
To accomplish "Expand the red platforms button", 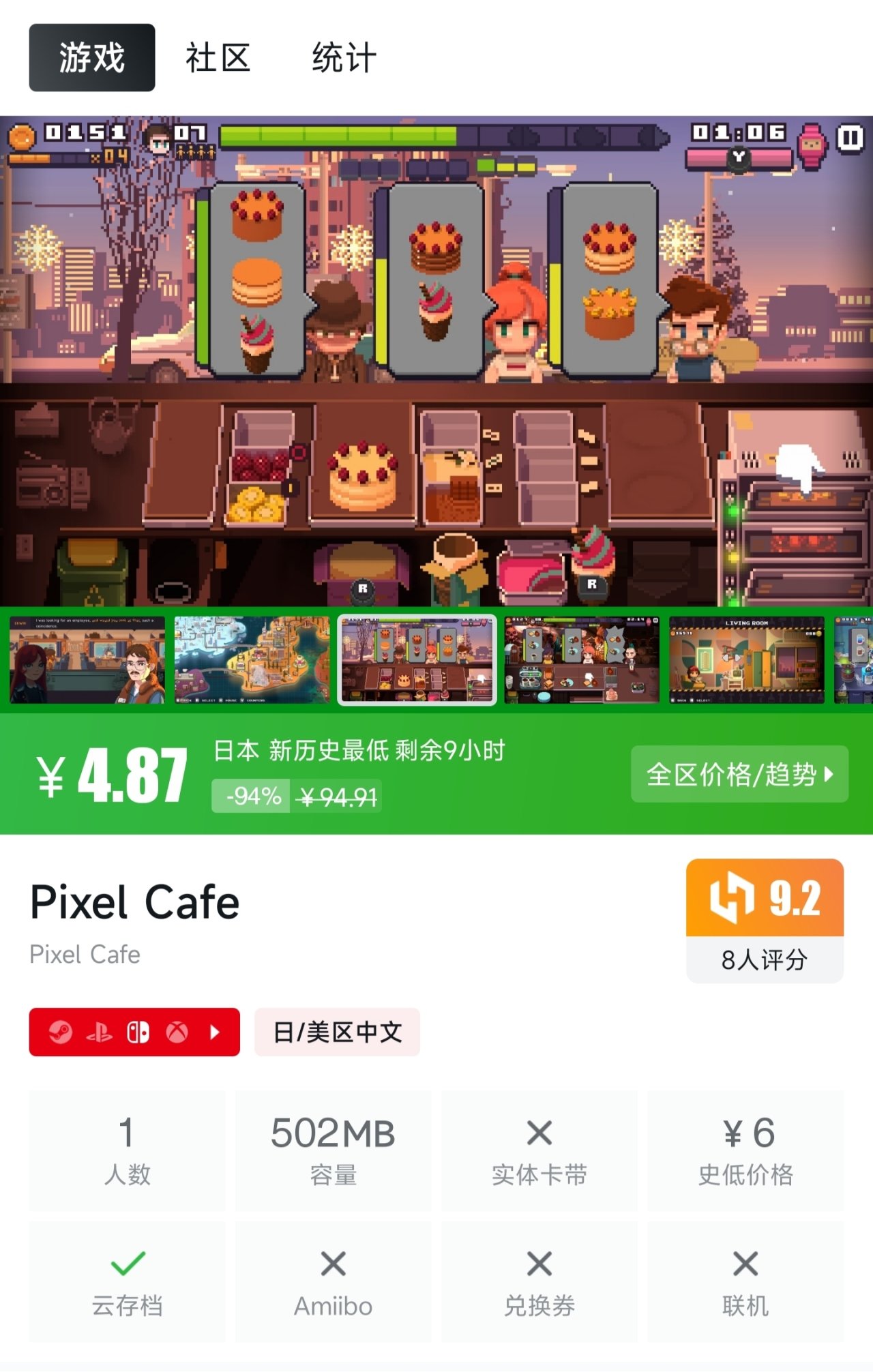I will coord(134,1032).
